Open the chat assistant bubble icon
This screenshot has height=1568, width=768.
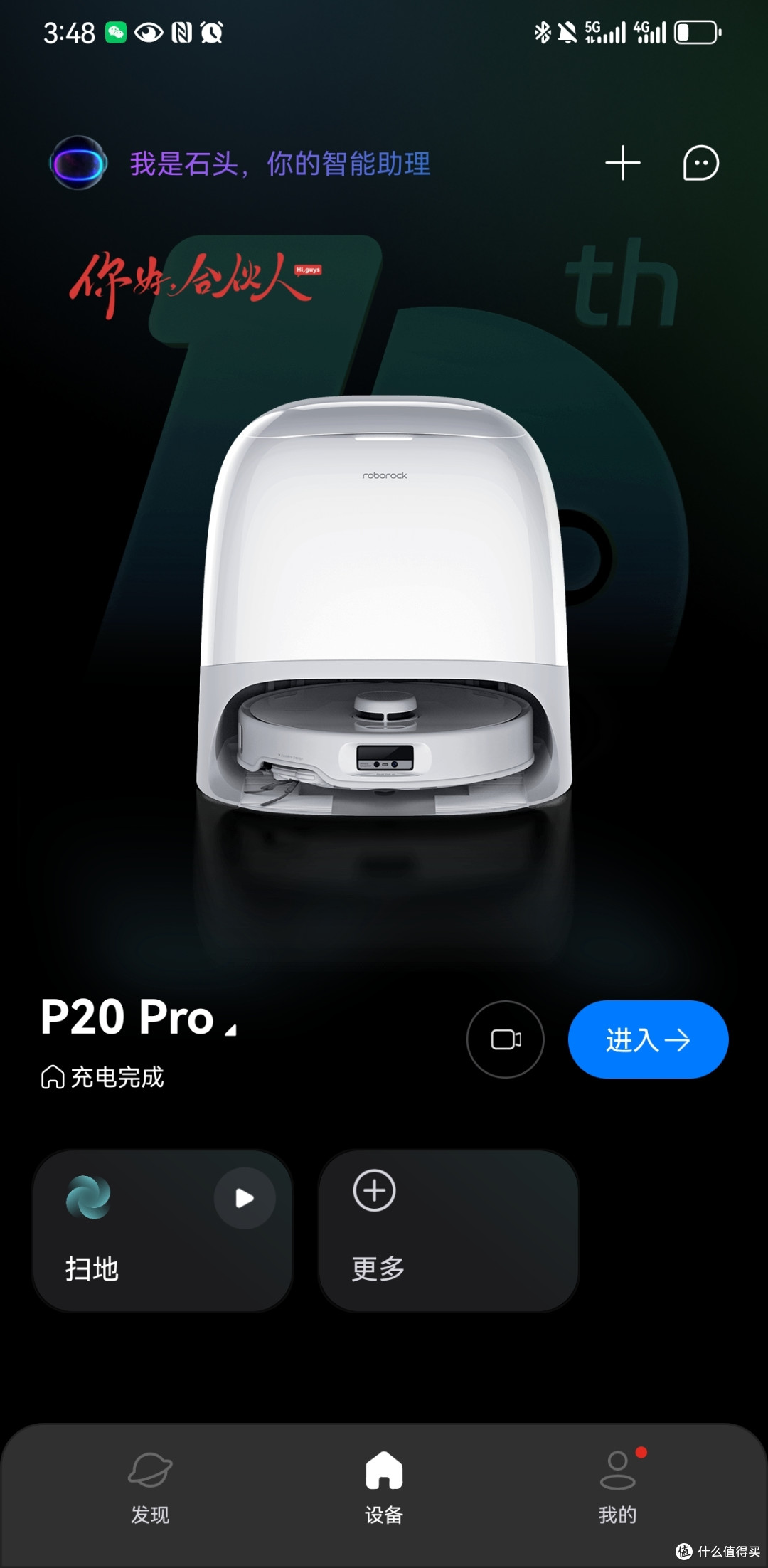click(700, 162)
